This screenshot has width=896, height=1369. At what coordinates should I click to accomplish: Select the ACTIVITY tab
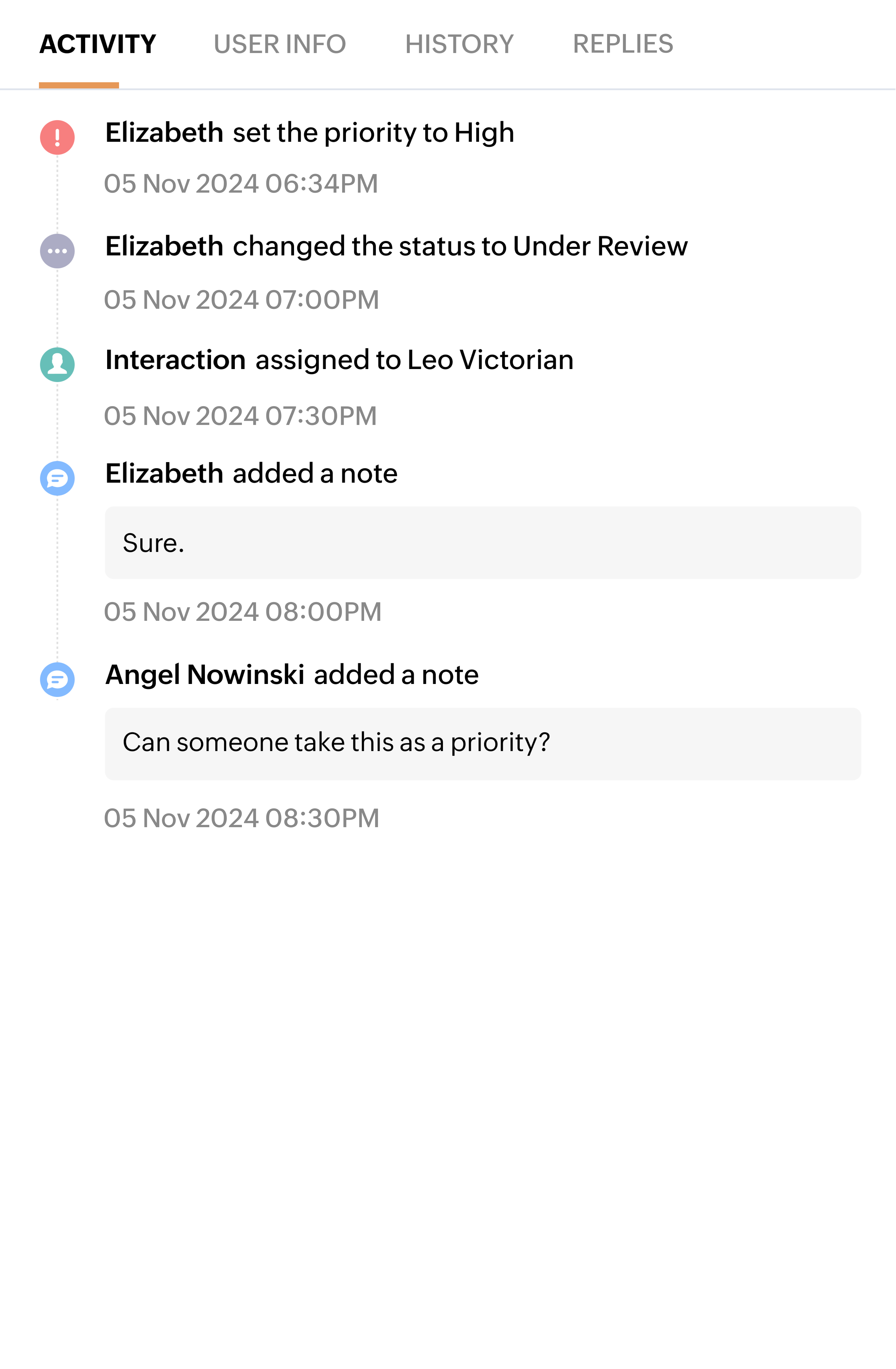(97, 44)
